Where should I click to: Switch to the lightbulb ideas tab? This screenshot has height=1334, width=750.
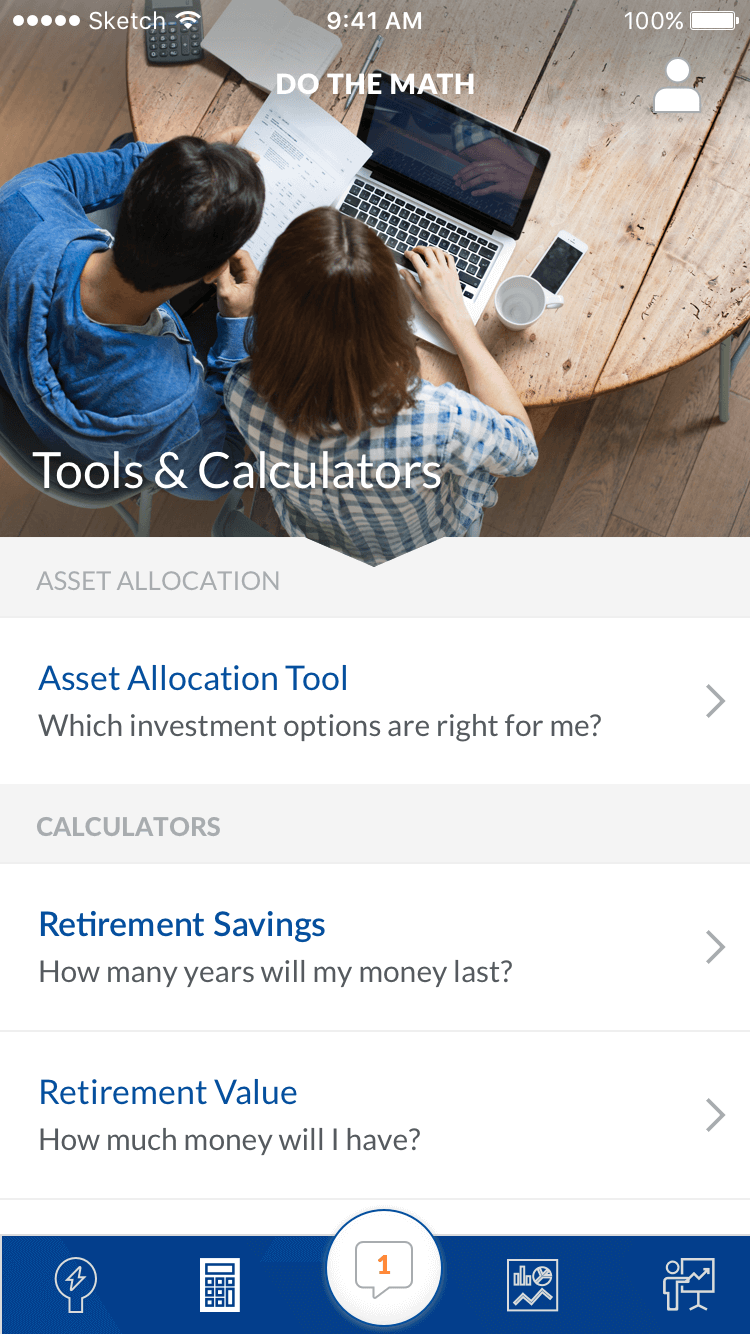(76, 1285)
